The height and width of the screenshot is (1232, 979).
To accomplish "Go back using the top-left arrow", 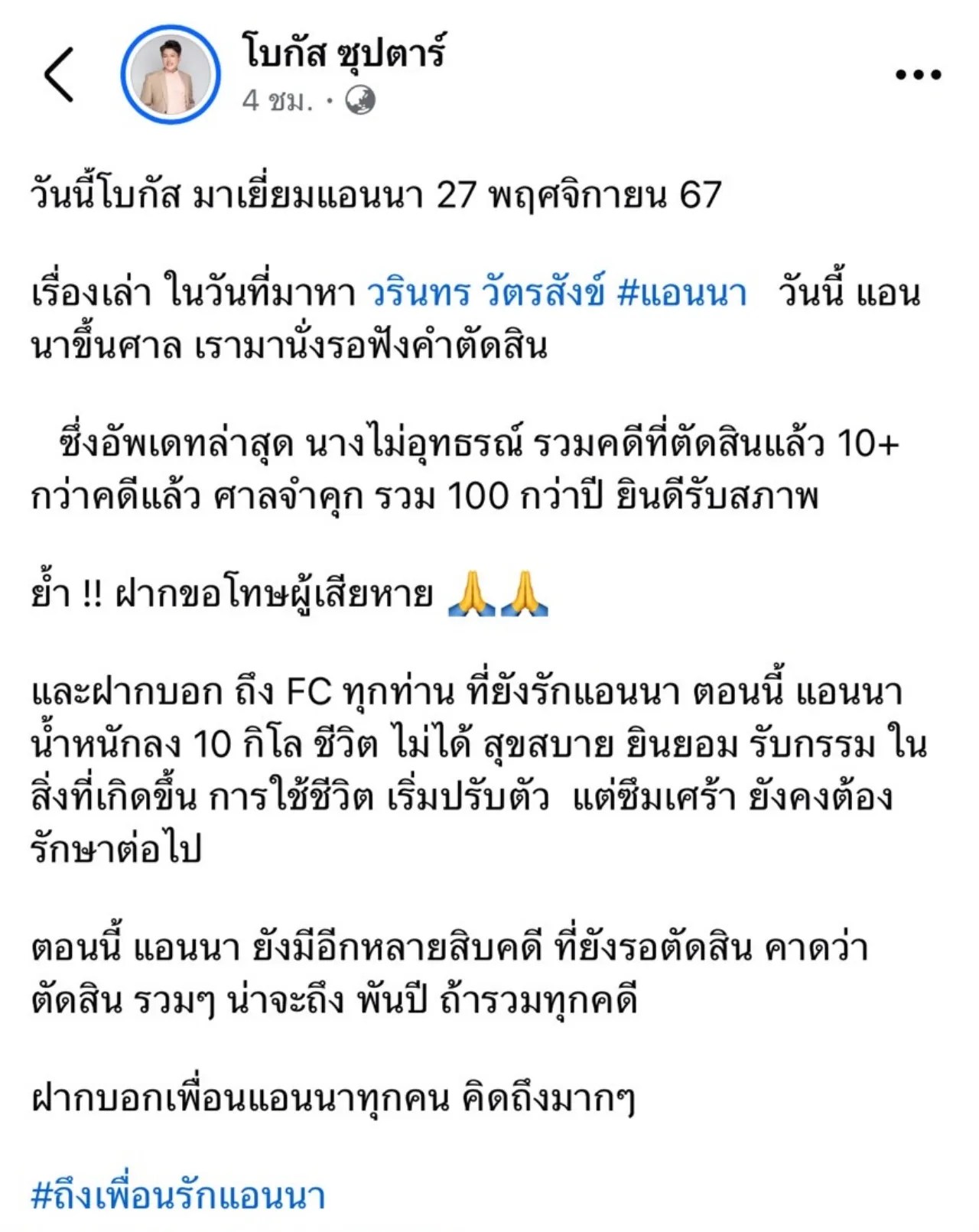I will tap(58, 74).
